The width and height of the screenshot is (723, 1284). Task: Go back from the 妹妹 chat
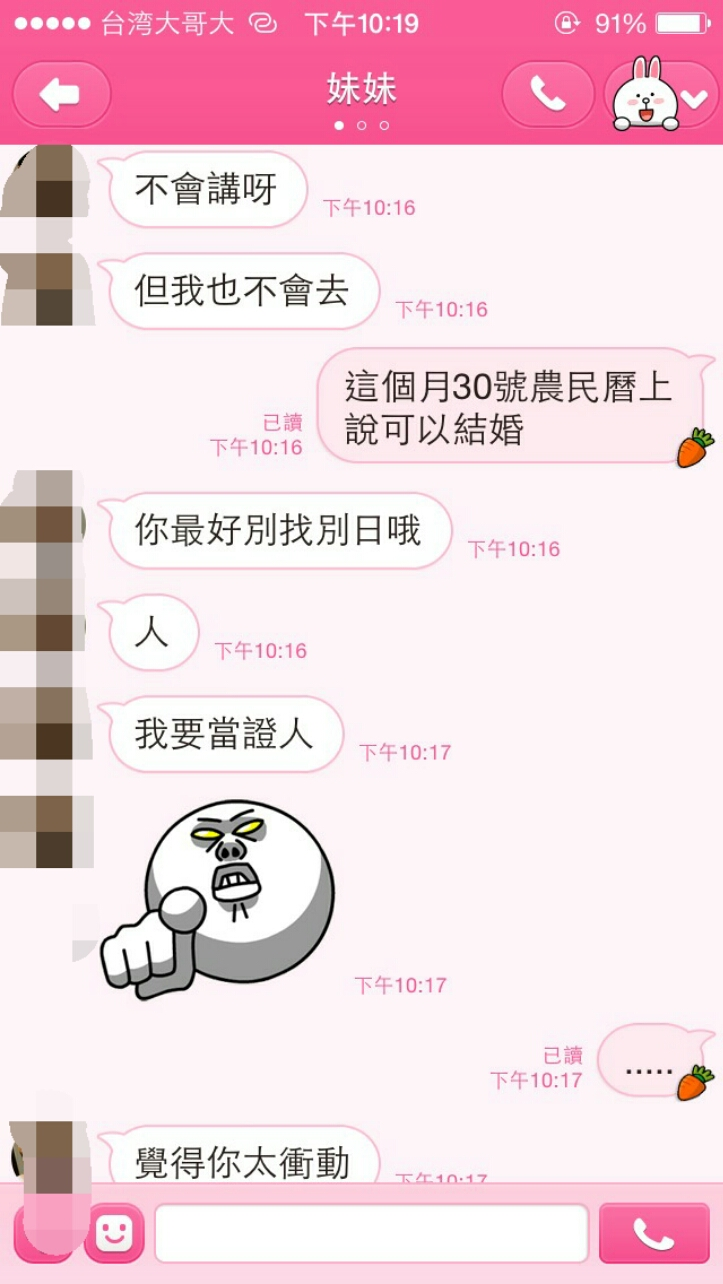(x=61, y=95)
